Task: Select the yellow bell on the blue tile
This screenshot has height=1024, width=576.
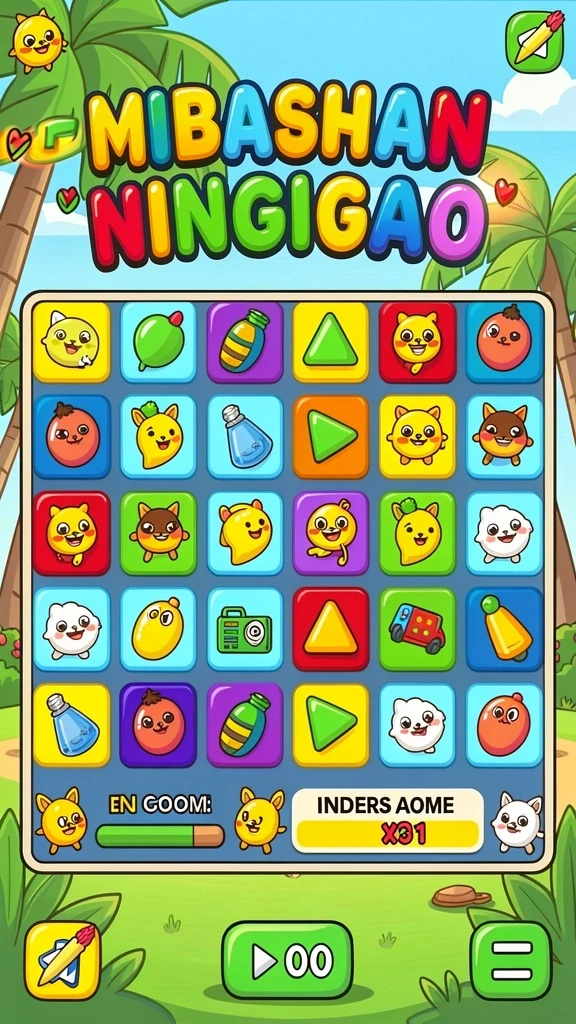Action: (x=504, y=629)
